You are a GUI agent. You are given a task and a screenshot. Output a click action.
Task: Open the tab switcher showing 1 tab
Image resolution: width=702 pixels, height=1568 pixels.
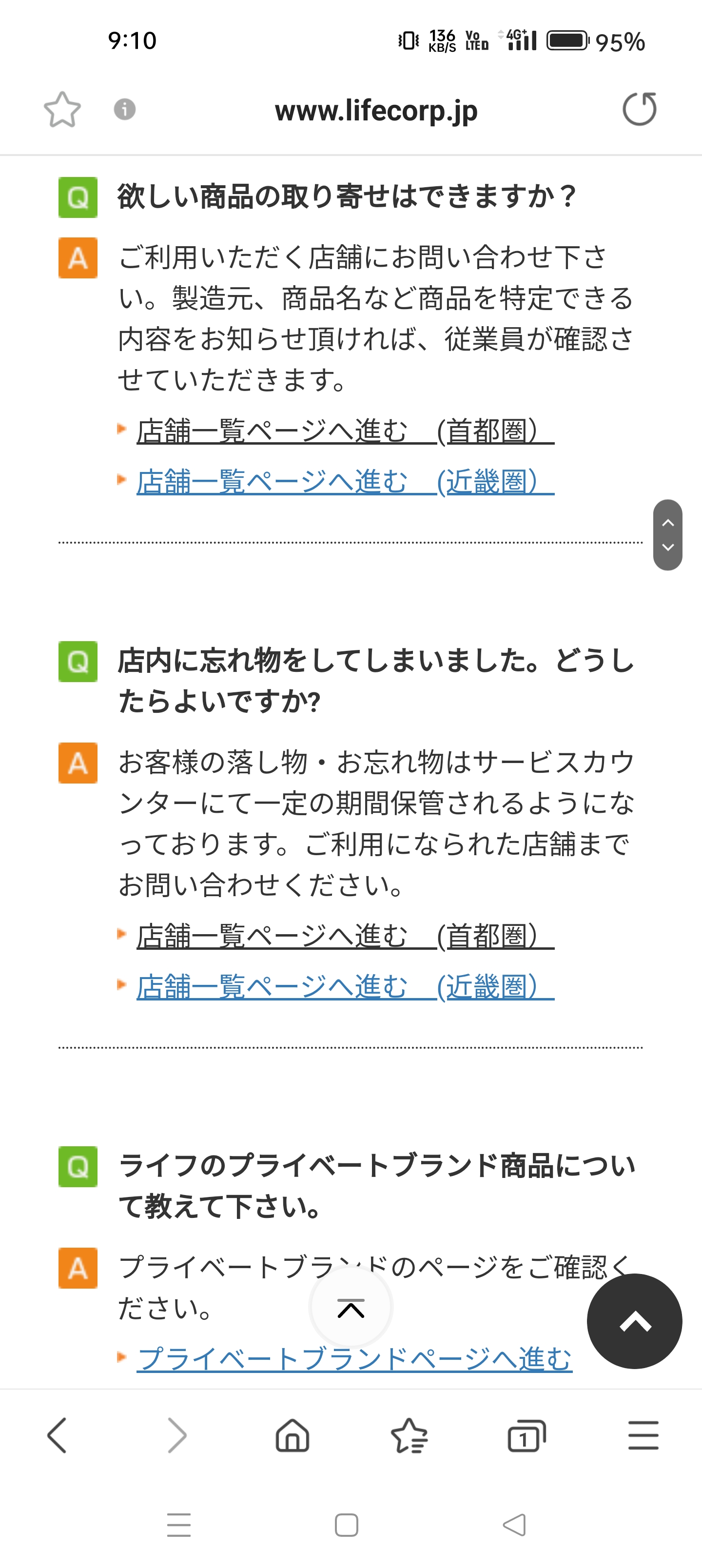526,1435
